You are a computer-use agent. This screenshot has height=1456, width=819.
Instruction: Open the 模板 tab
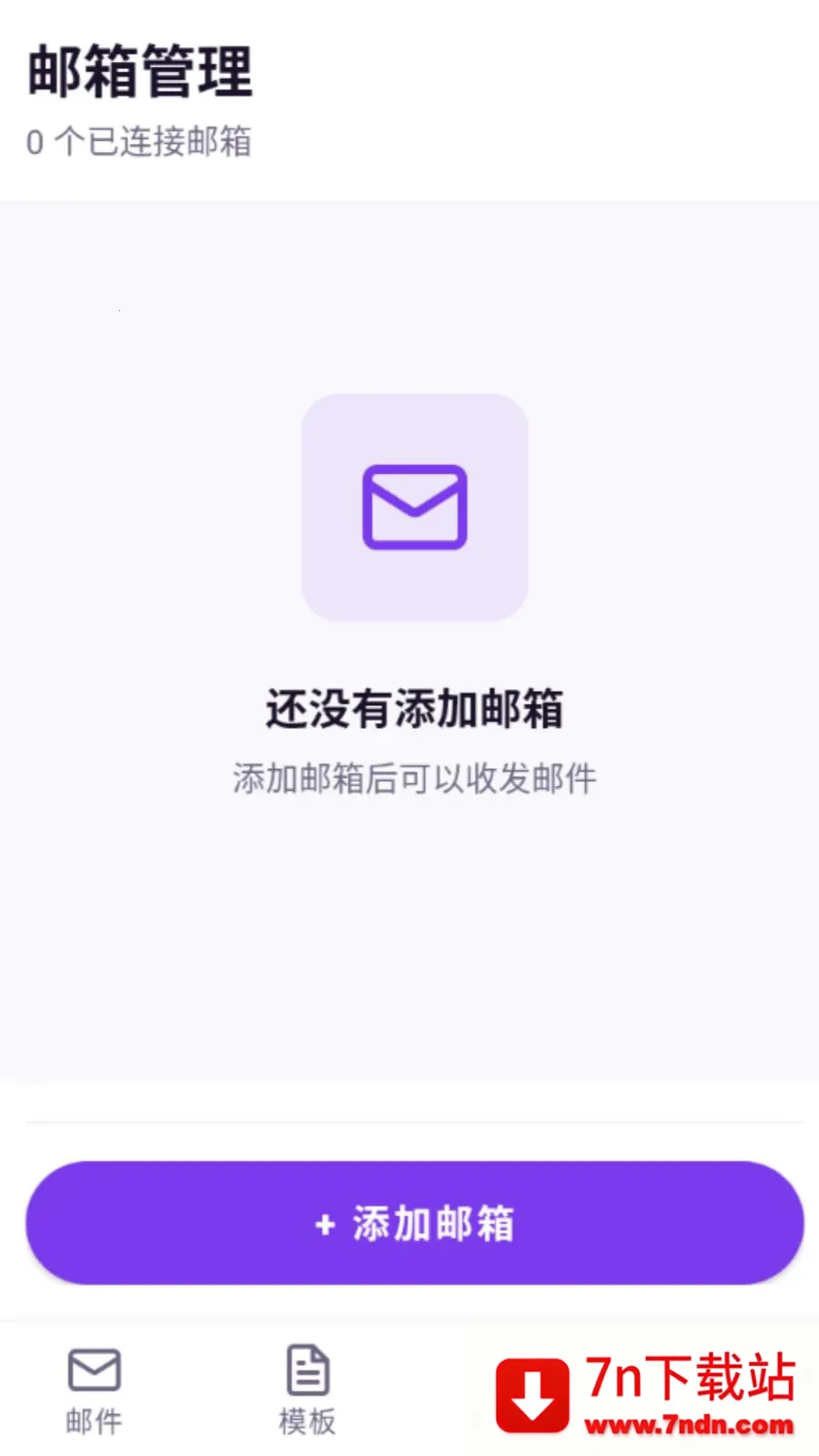(x=308, y=1390)
